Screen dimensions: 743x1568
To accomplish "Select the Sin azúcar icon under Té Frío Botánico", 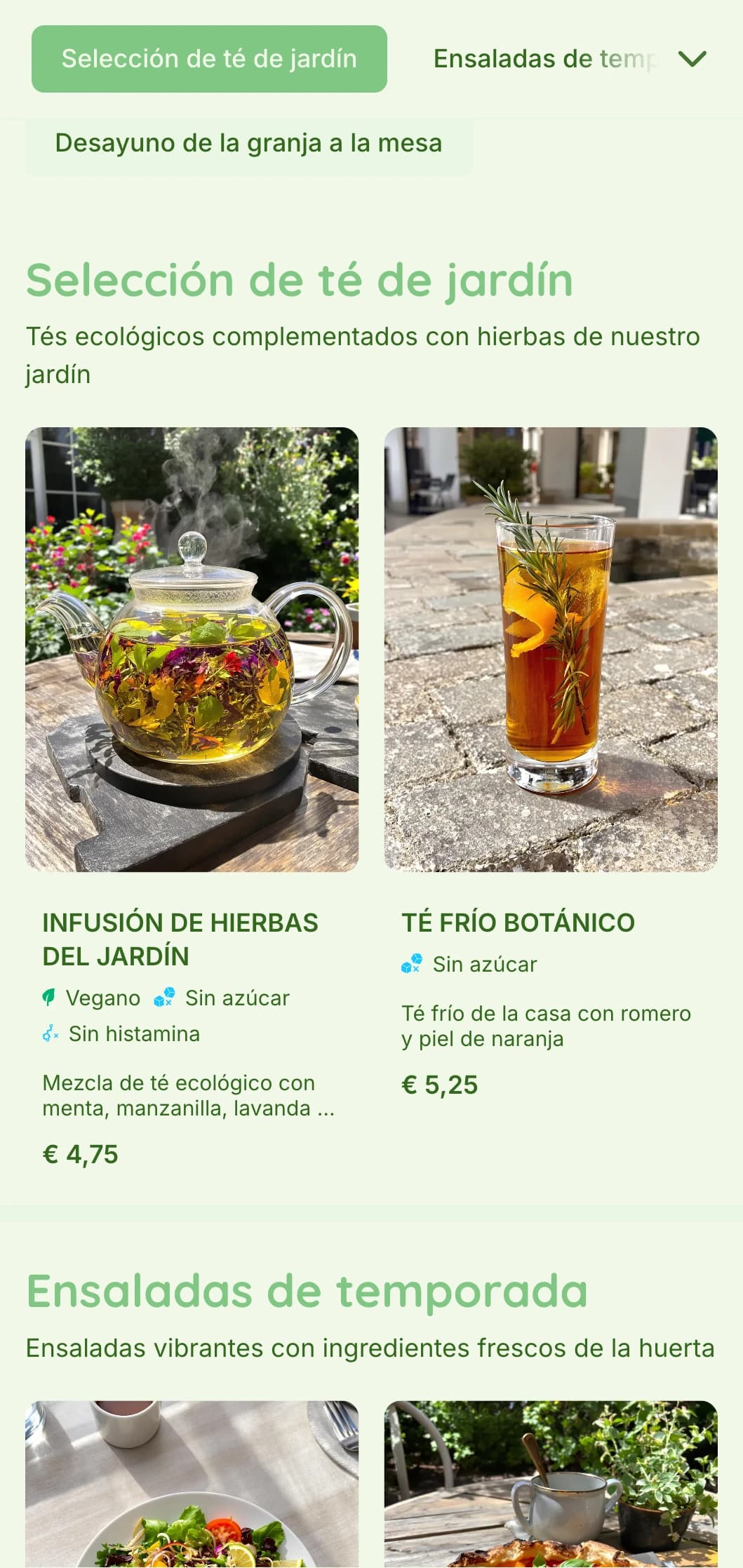I will point(413,964).
